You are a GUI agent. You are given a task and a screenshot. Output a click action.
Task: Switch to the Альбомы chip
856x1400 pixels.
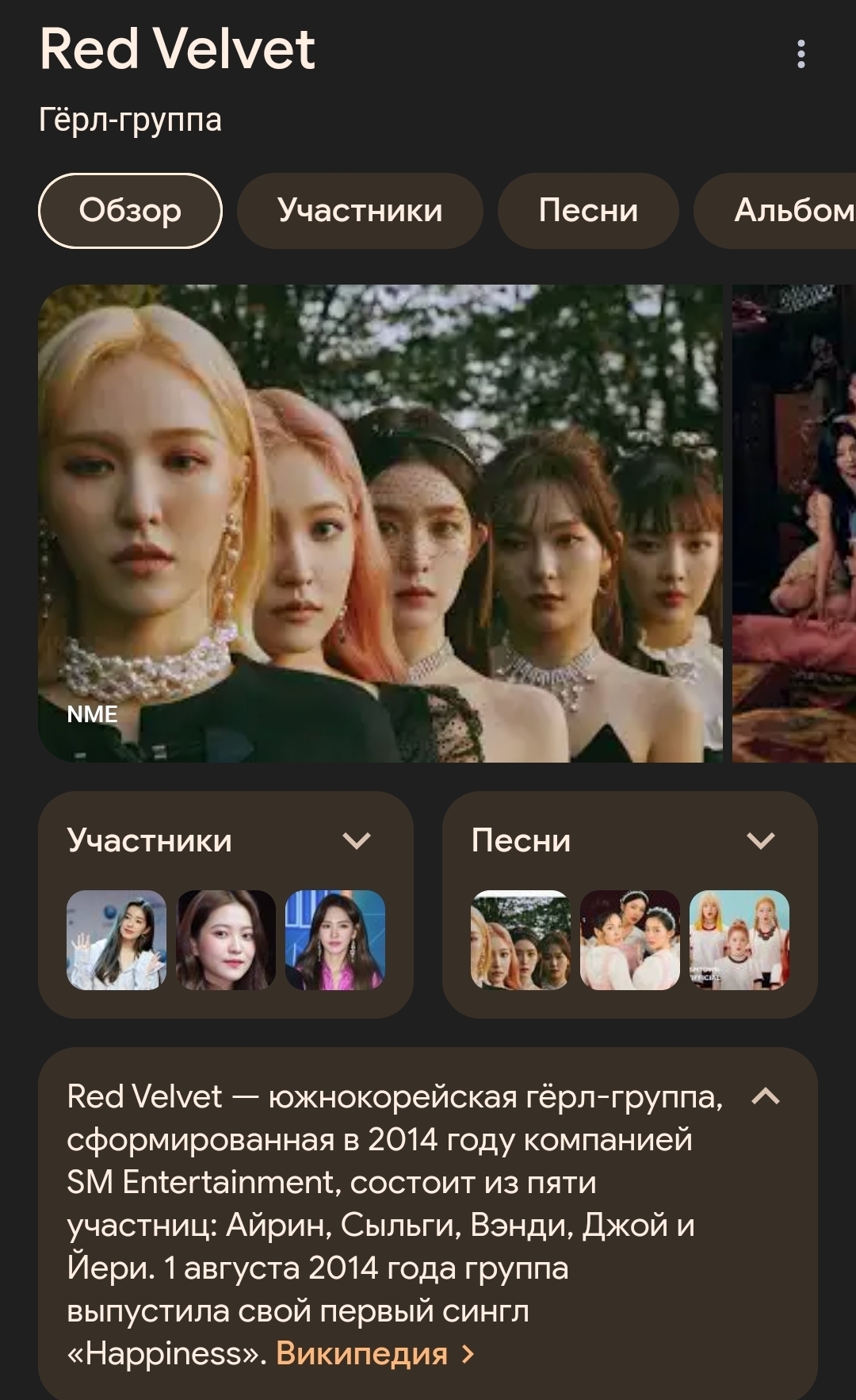785,211
